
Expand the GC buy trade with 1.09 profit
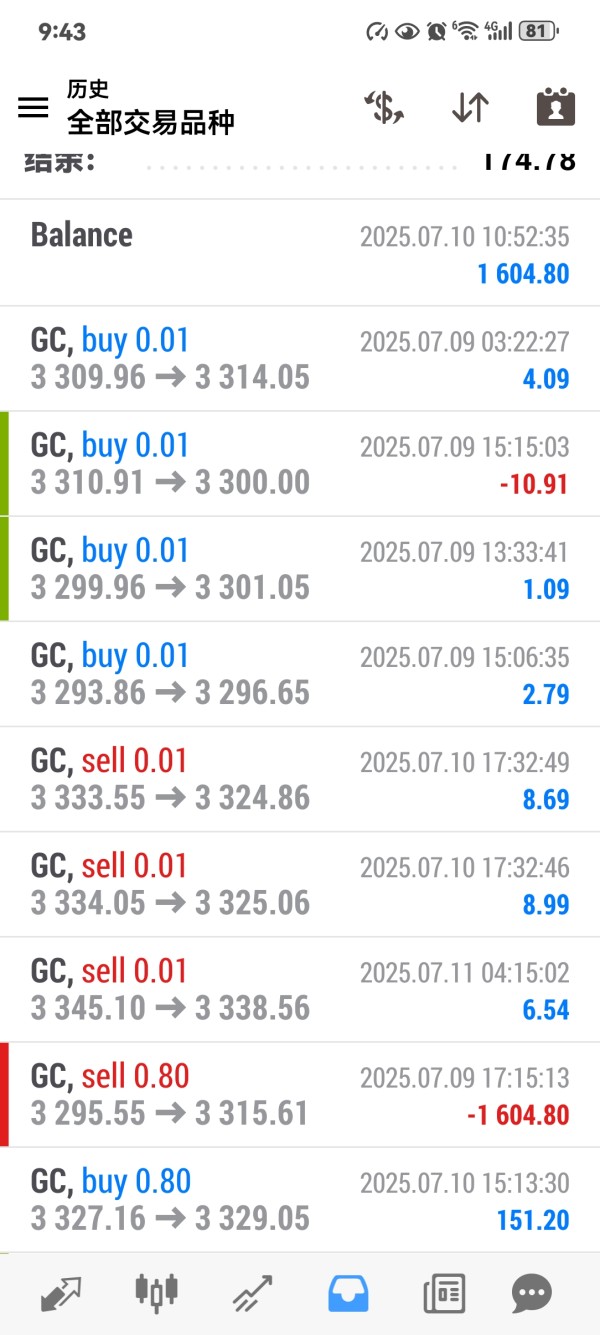coord(300,568)
